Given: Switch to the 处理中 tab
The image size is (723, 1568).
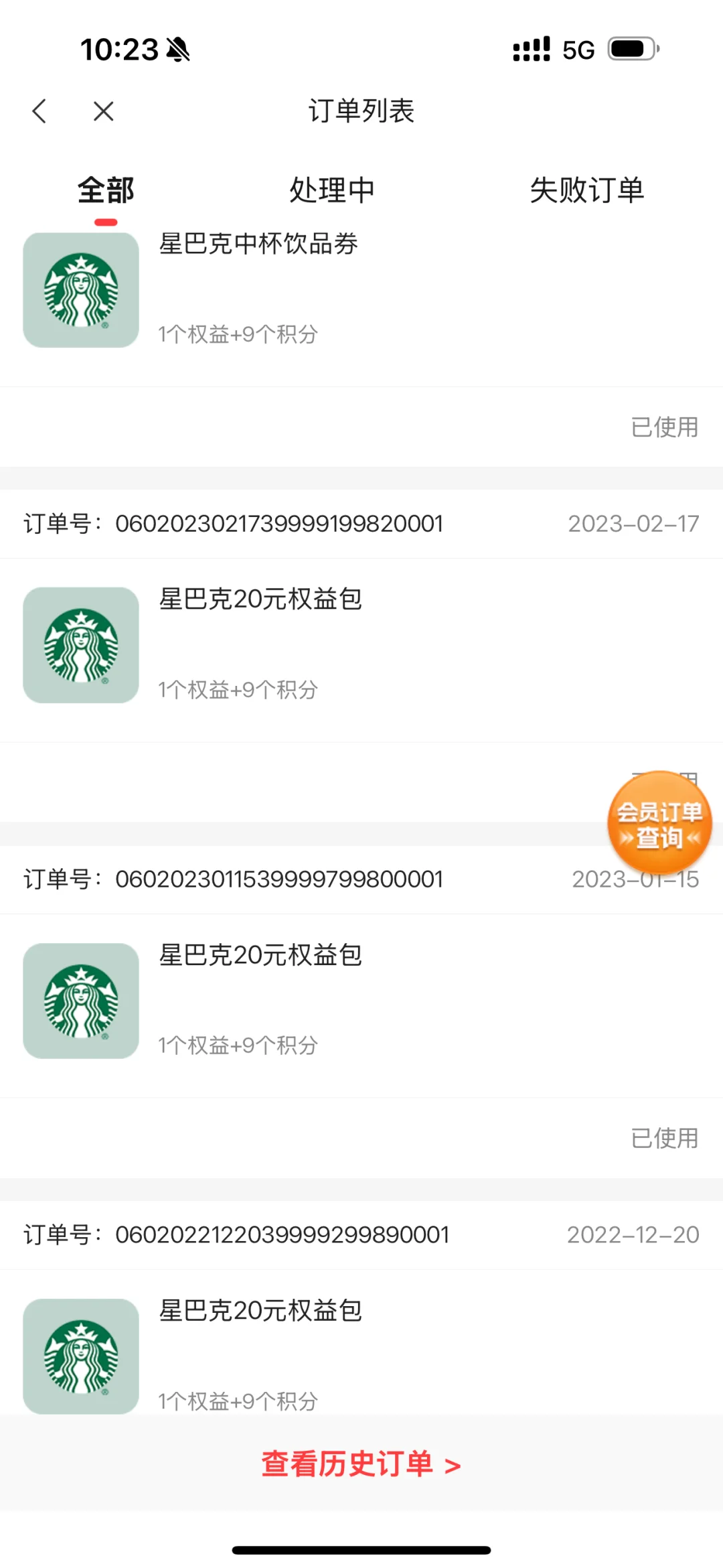Looking at the screenshot, I should pos(332,190).
